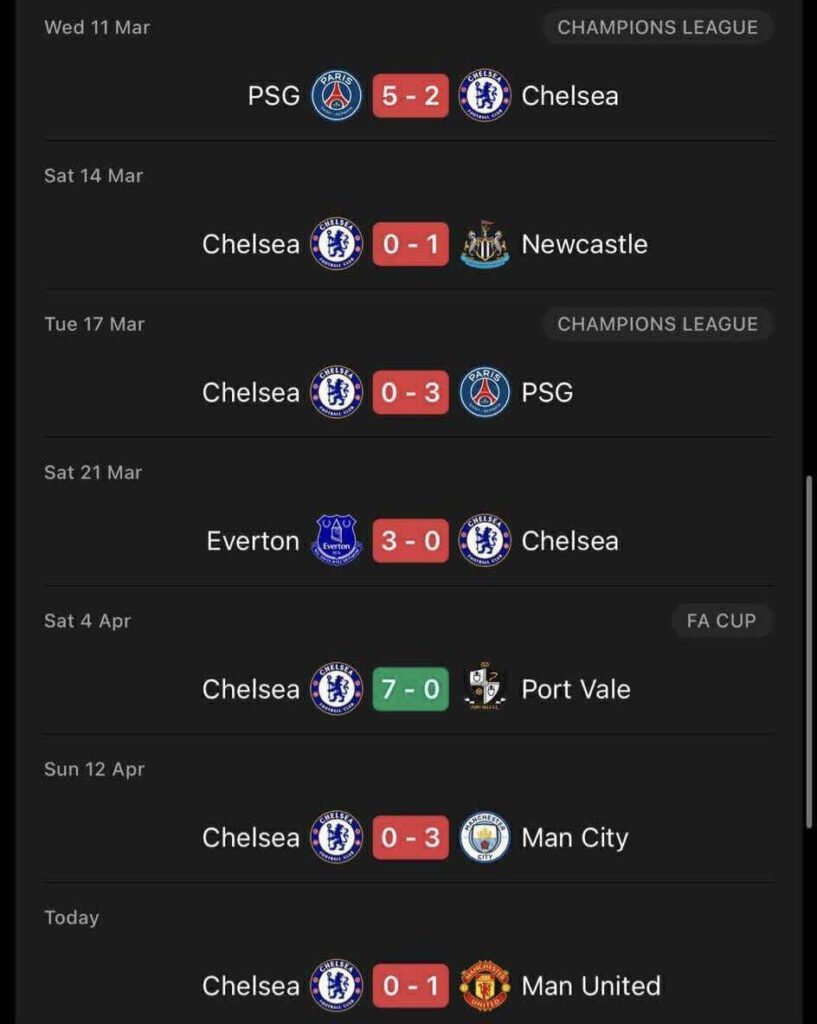Click today's 0-1 score against Man United
This screenshot has width=817, height=1024.
[x=410, y=986]
